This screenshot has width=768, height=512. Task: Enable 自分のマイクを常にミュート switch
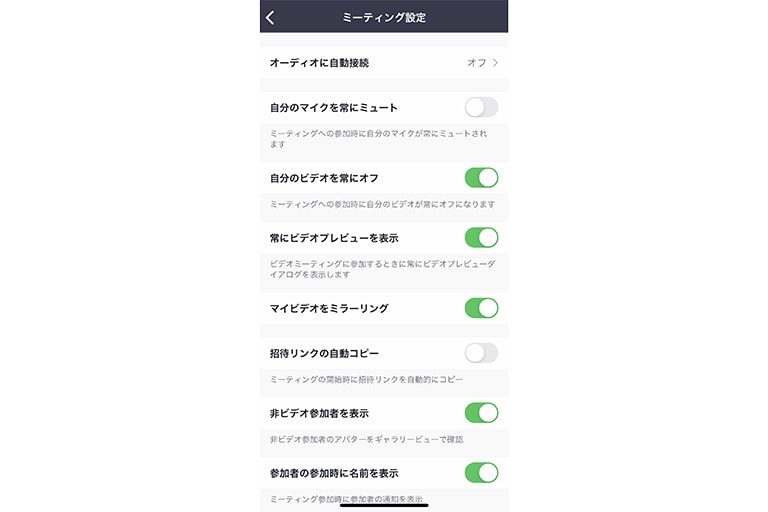pos(481,107)
